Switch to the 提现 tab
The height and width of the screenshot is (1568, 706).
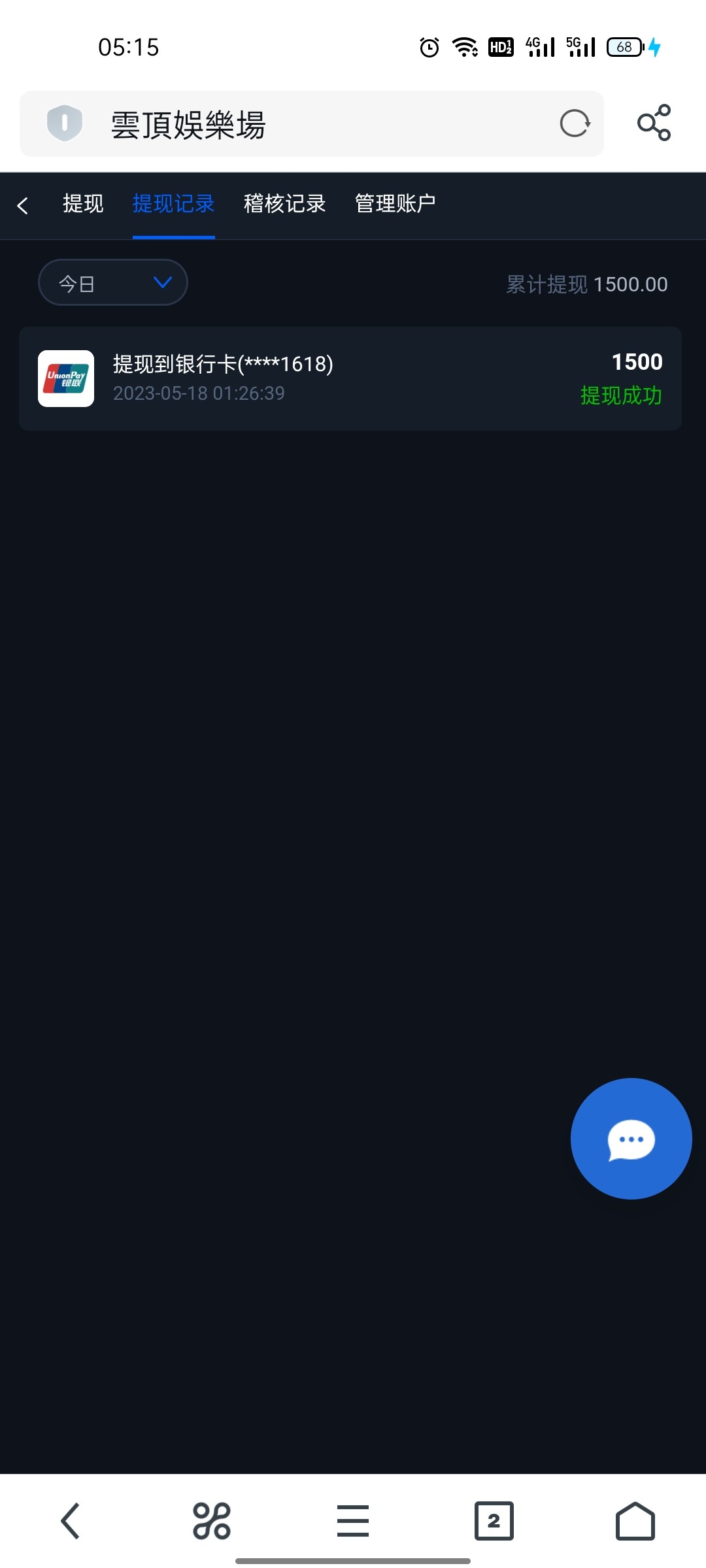point(83,204)
